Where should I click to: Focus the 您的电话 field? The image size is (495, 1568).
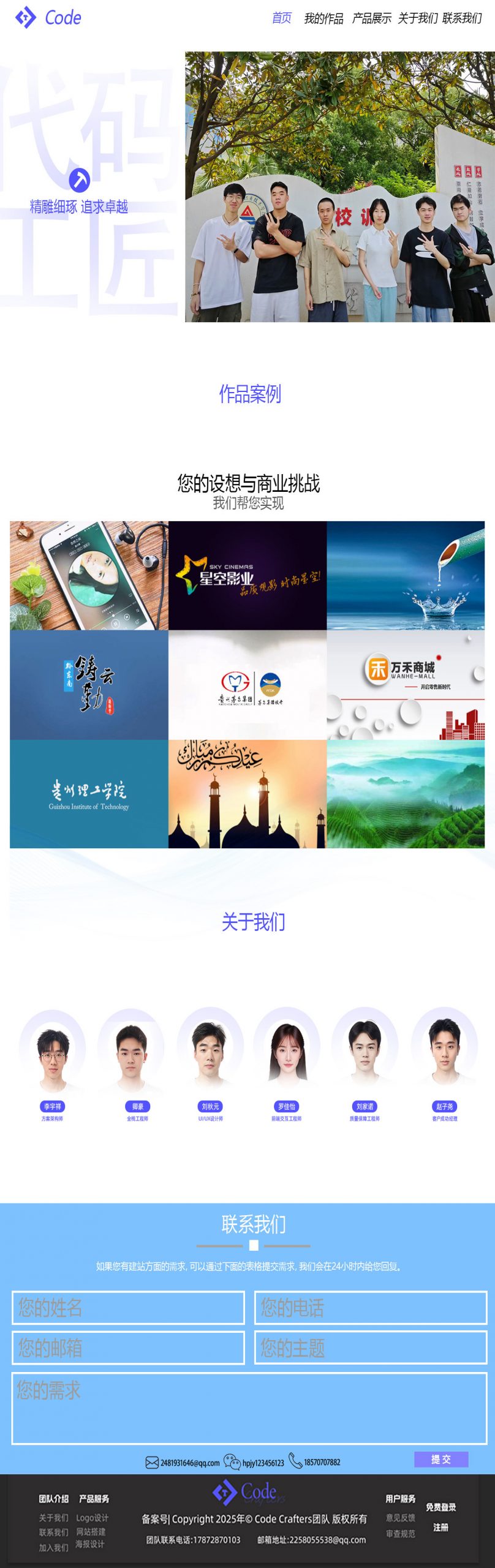pyautogui.click(x=371, y=1308)
